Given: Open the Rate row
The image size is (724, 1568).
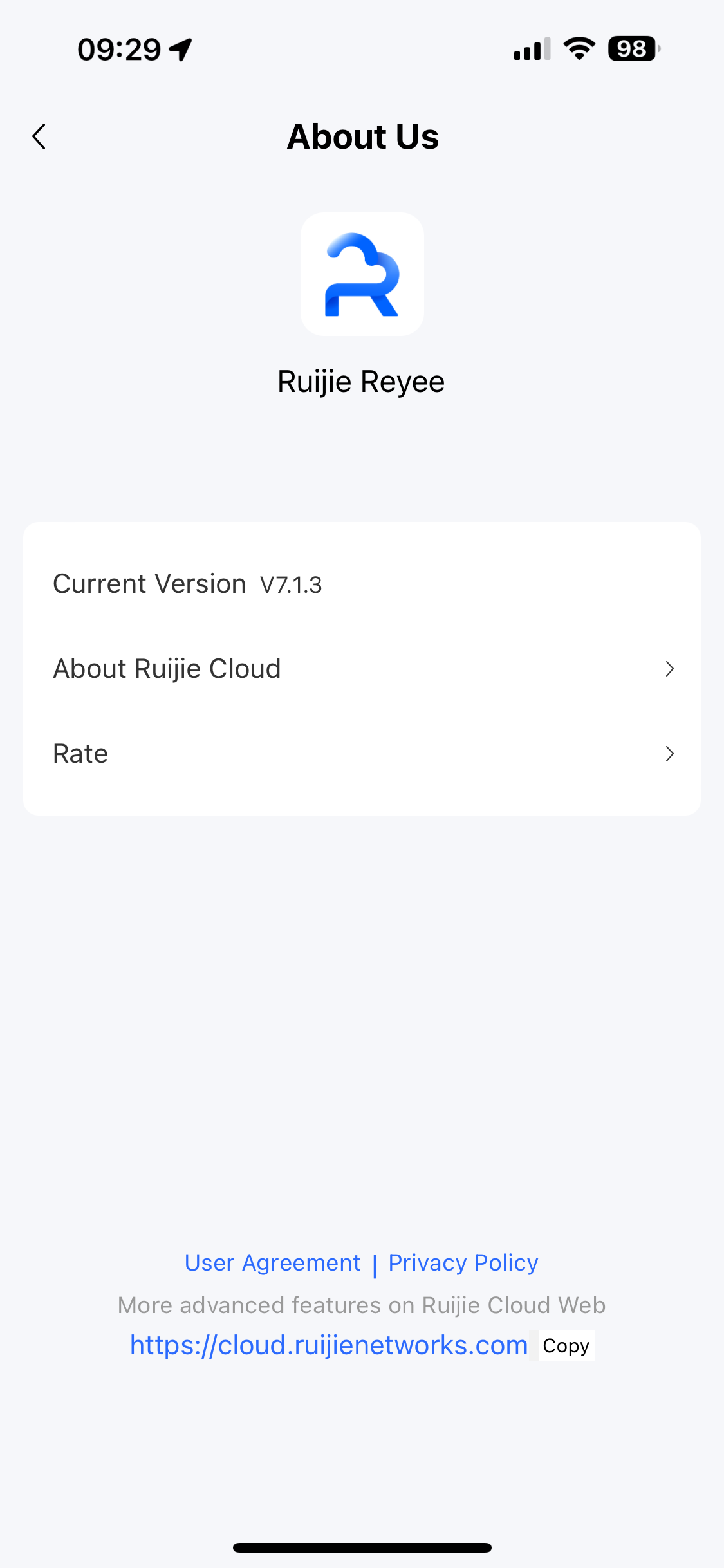Looking at the screenshot, I should click(x=362, y=754).
